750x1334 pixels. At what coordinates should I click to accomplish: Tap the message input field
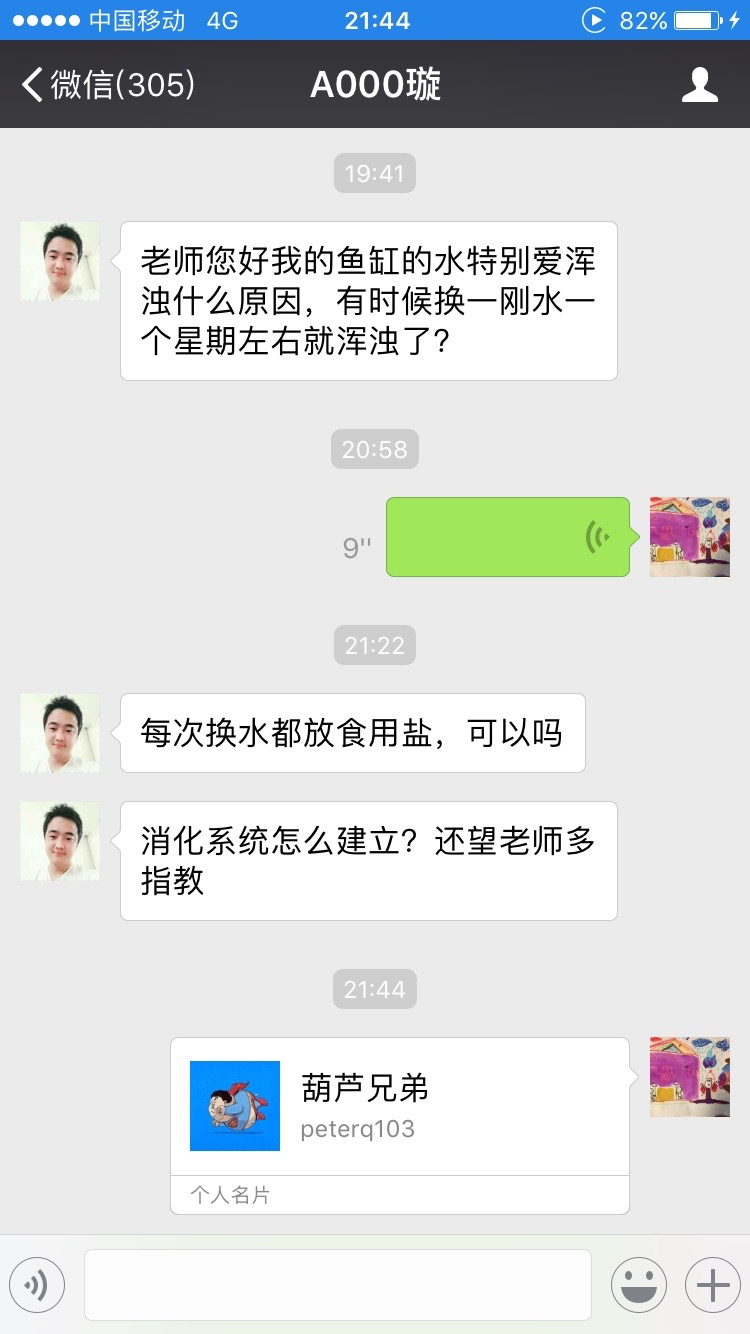337,1284
